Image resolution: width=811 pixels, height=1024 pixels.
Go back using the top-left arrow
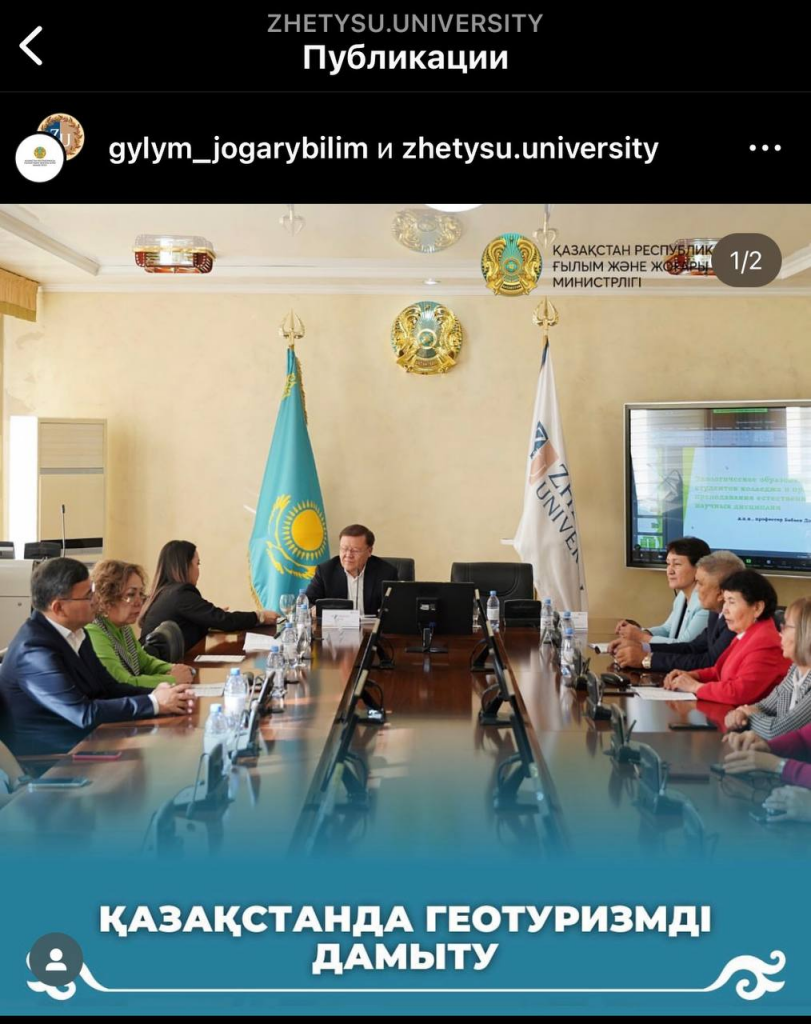click(32, 46)
